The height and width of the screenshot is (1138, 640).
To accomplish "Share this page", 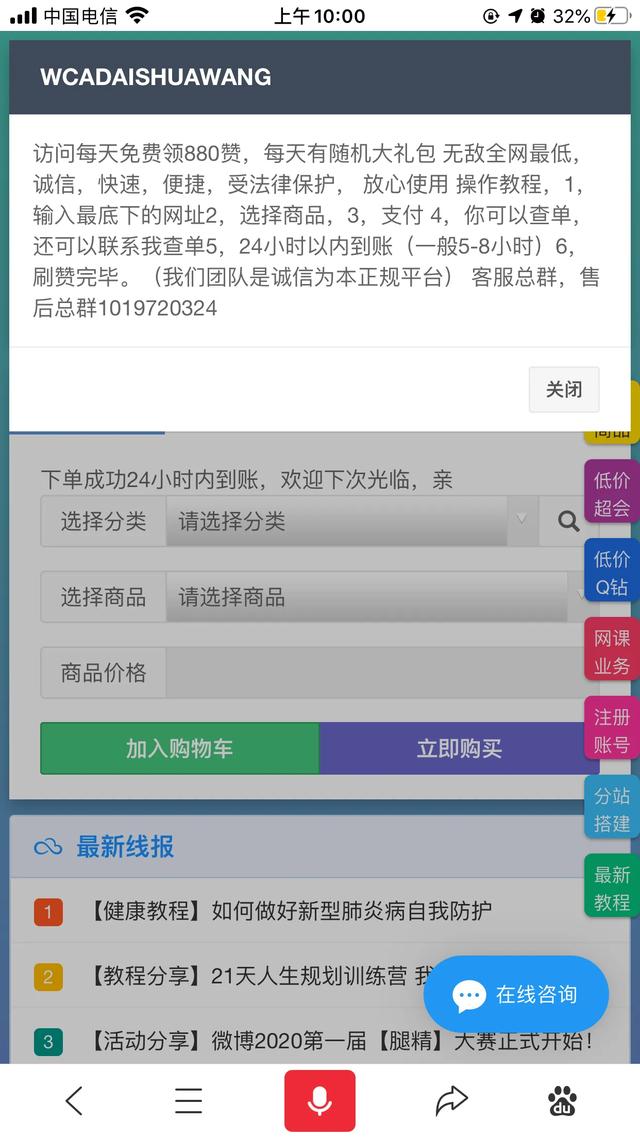I will (x=452, y=1101).
